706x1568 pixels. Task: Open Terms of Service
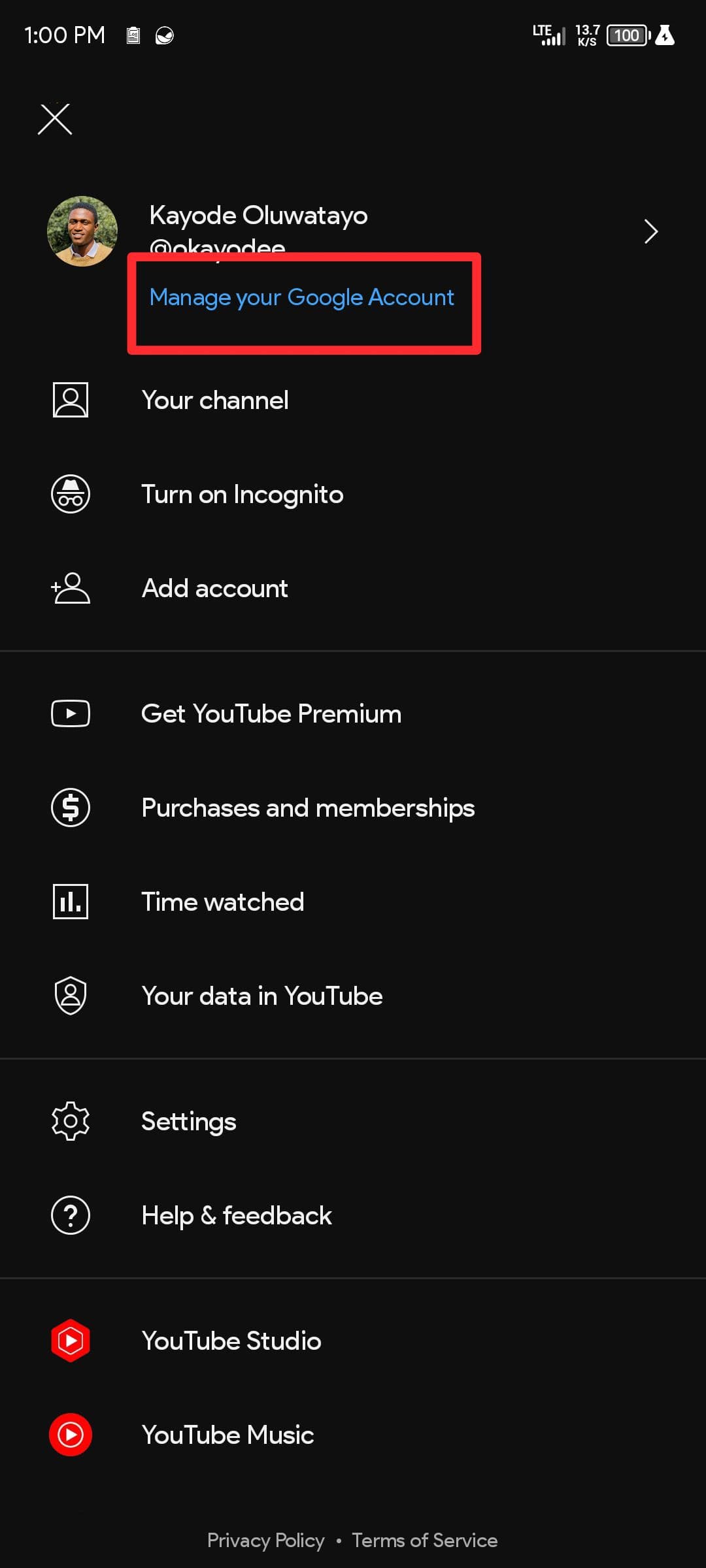[x=424, y=1540]
